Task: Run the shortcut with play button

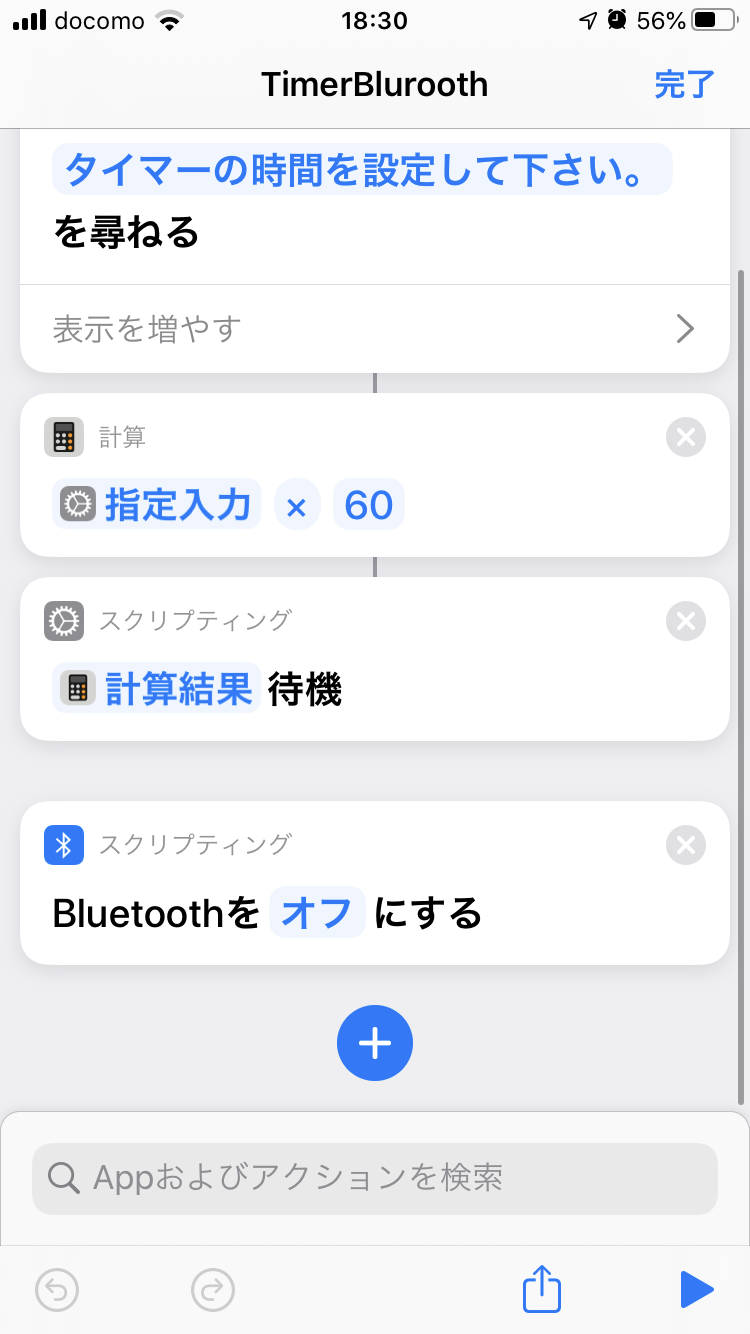Action: (x=696, y=1289)
